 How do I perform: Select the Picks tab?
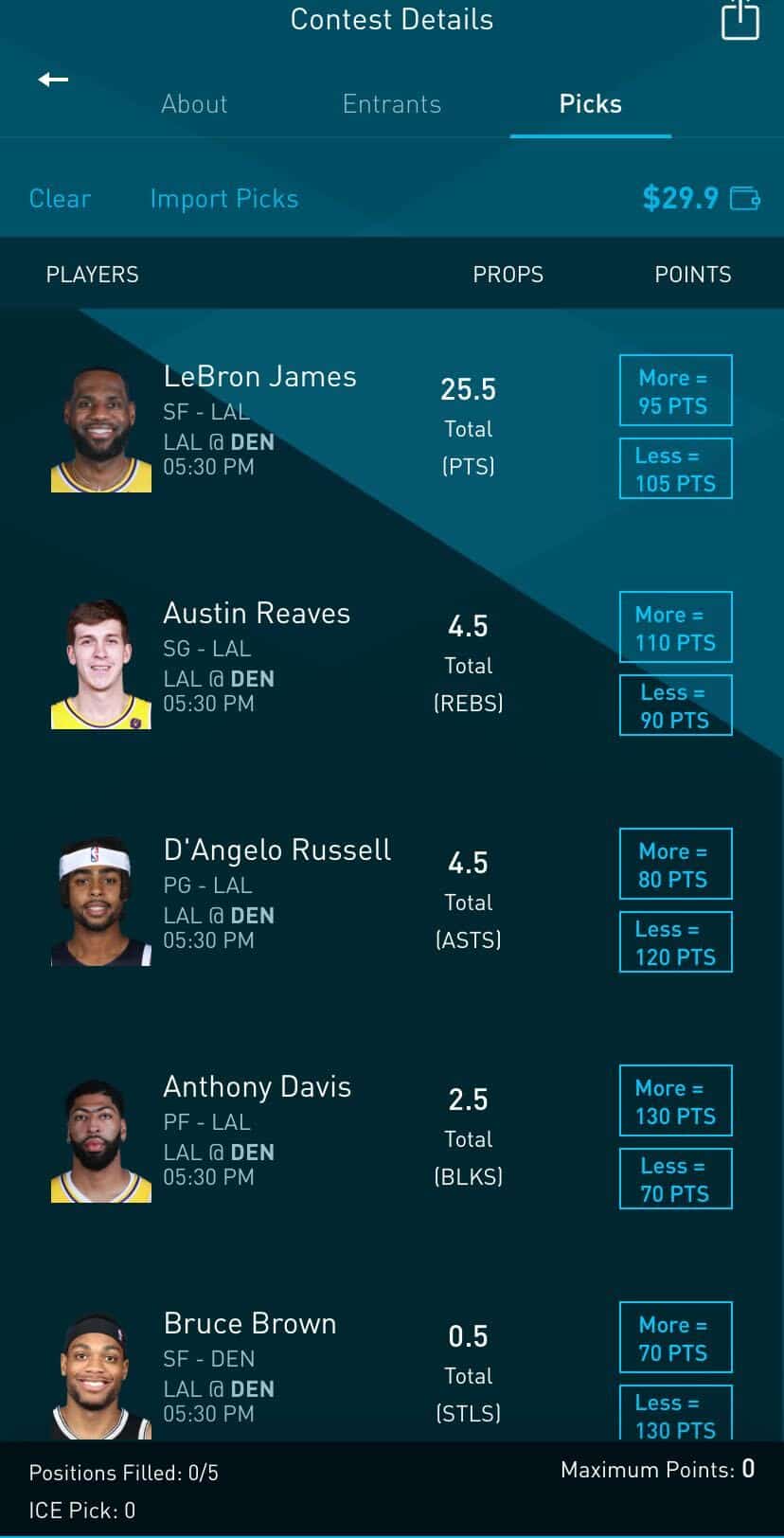[x=590, y=104]
